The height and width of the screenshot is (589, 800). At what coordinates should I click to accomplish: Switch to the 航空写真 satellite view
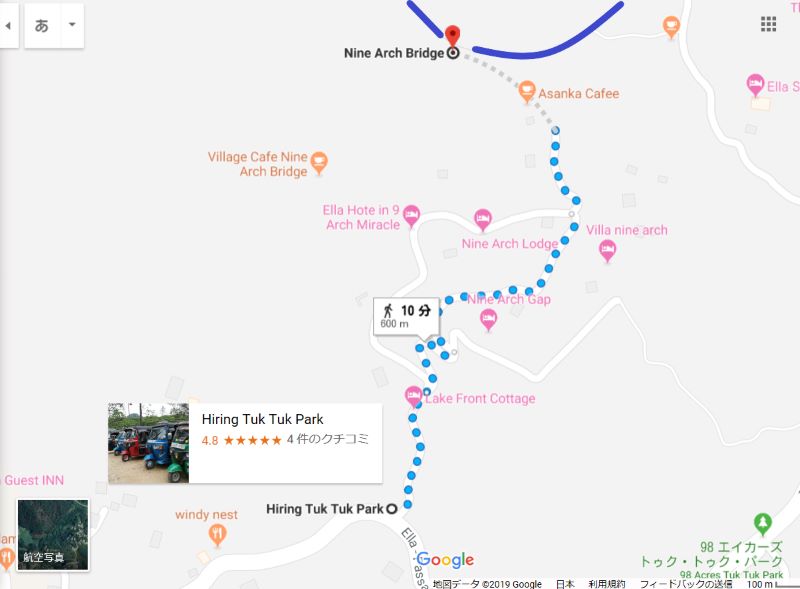[53, 535]
